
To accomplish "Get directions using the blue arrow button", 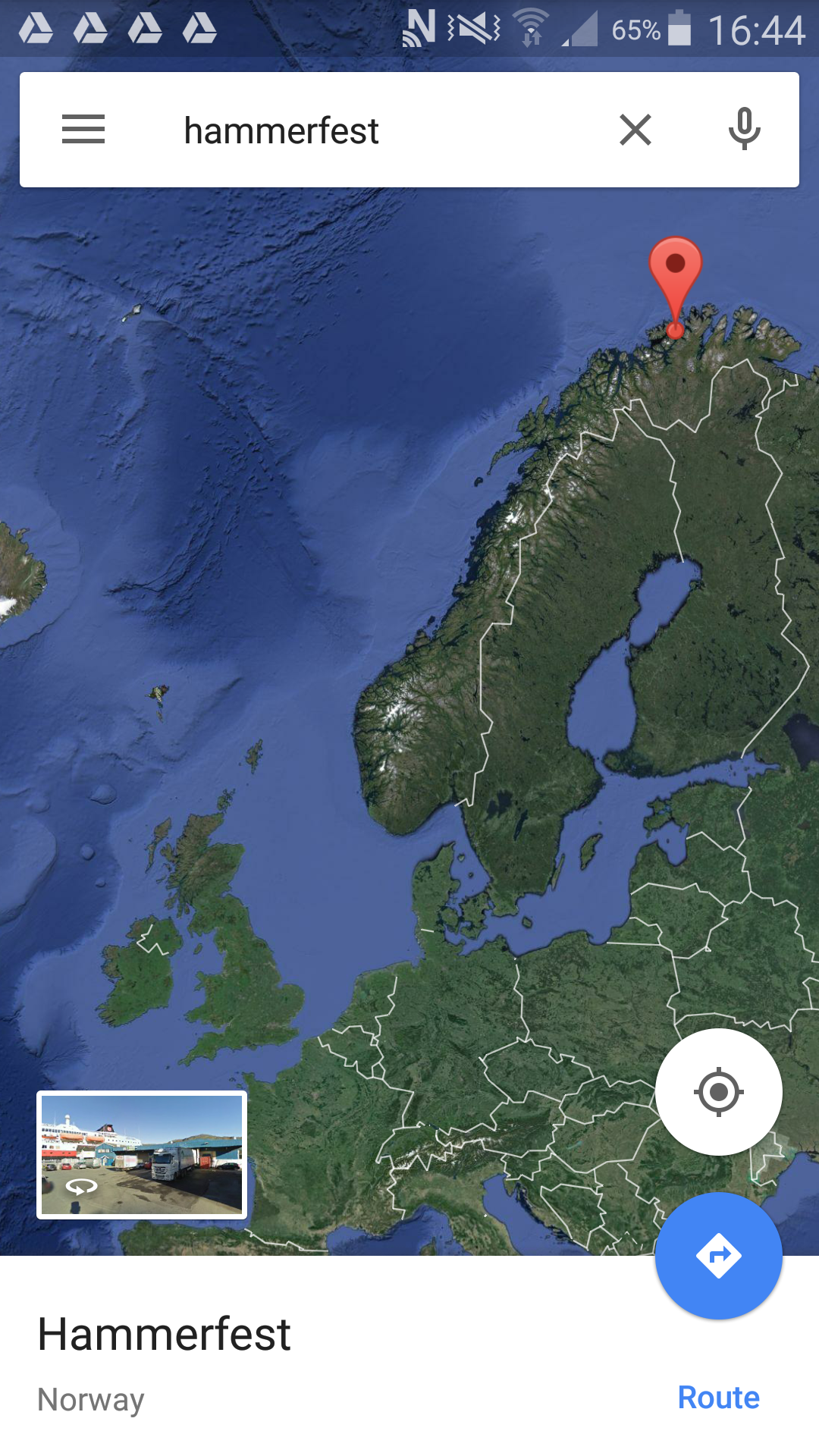I will click(718, 1256).
